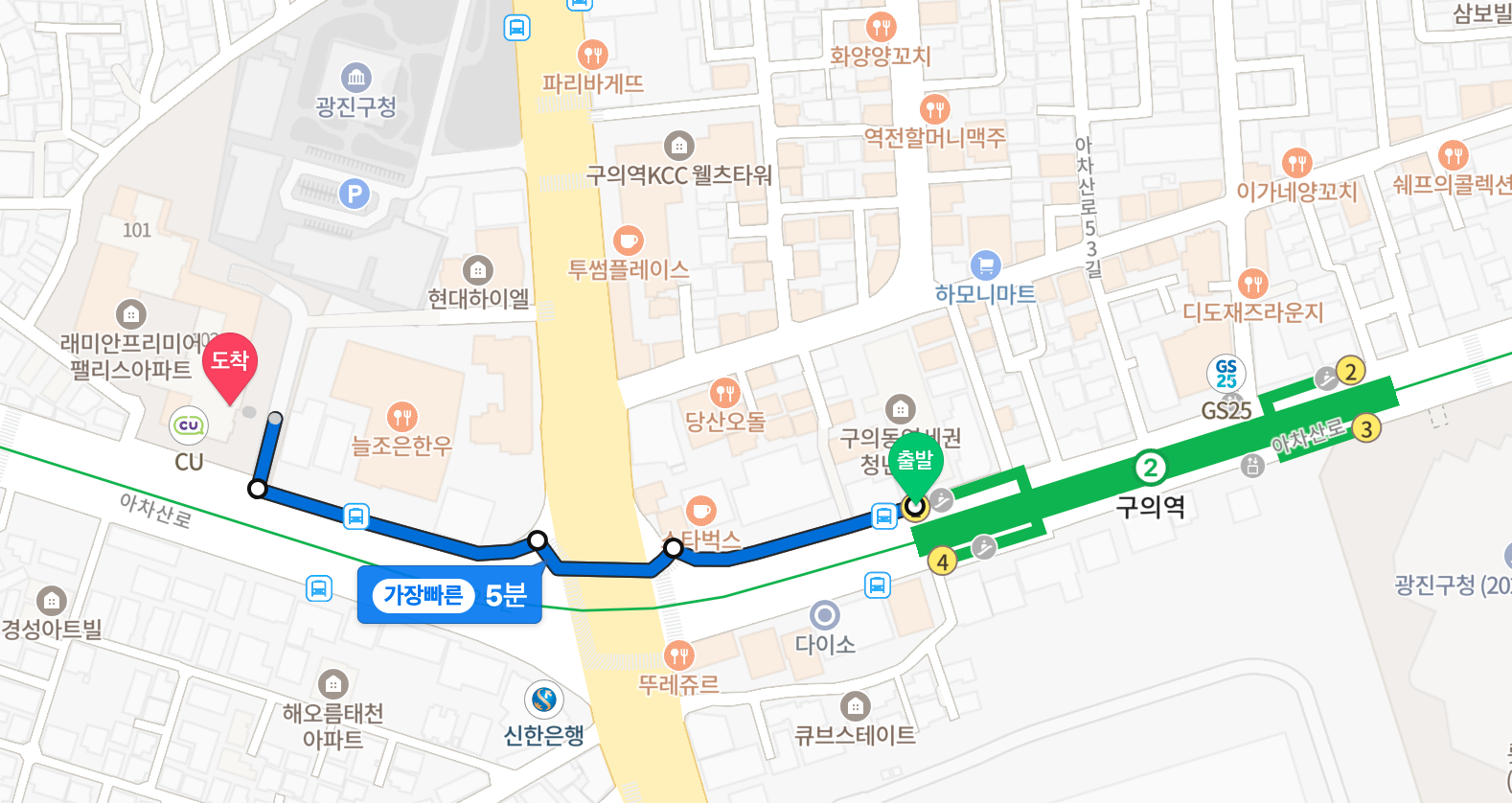This screenshot has width=1512, height=803.
Task: Open the 당산오돌 restaurant marker
Action: pos(725,393)
